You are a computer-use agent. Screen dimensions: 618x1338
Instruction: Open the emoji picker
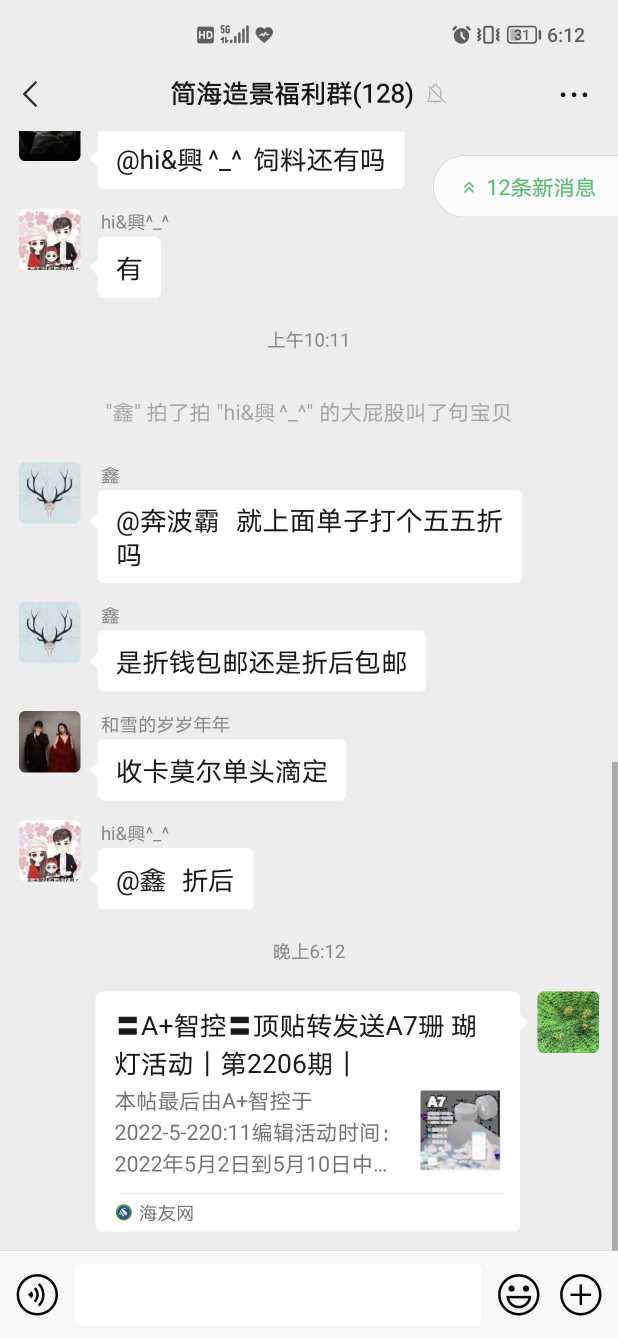click(519, 1295)
